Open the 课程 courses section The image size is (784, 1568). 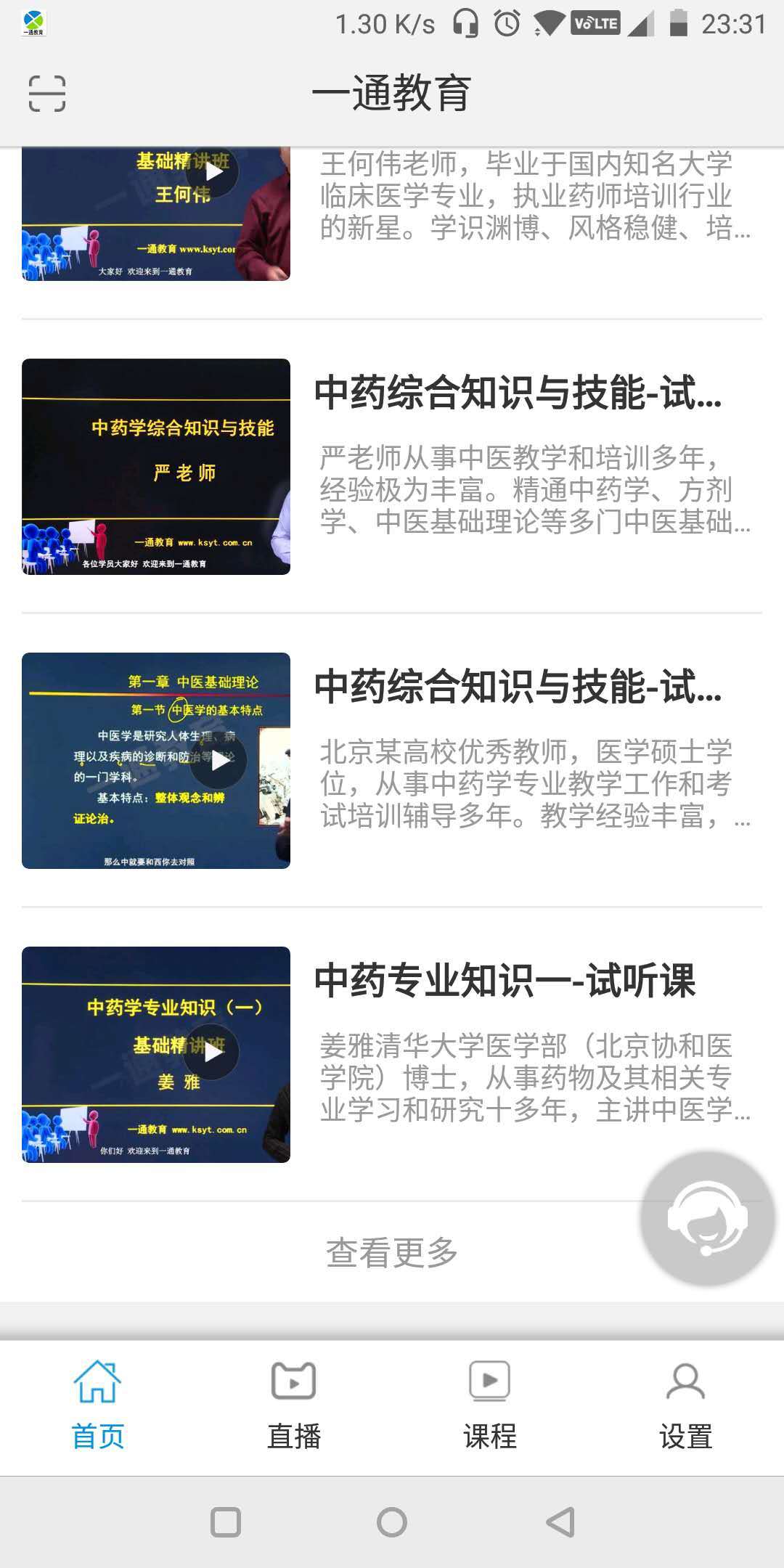pyautogui.click(x=489, y=1406)
